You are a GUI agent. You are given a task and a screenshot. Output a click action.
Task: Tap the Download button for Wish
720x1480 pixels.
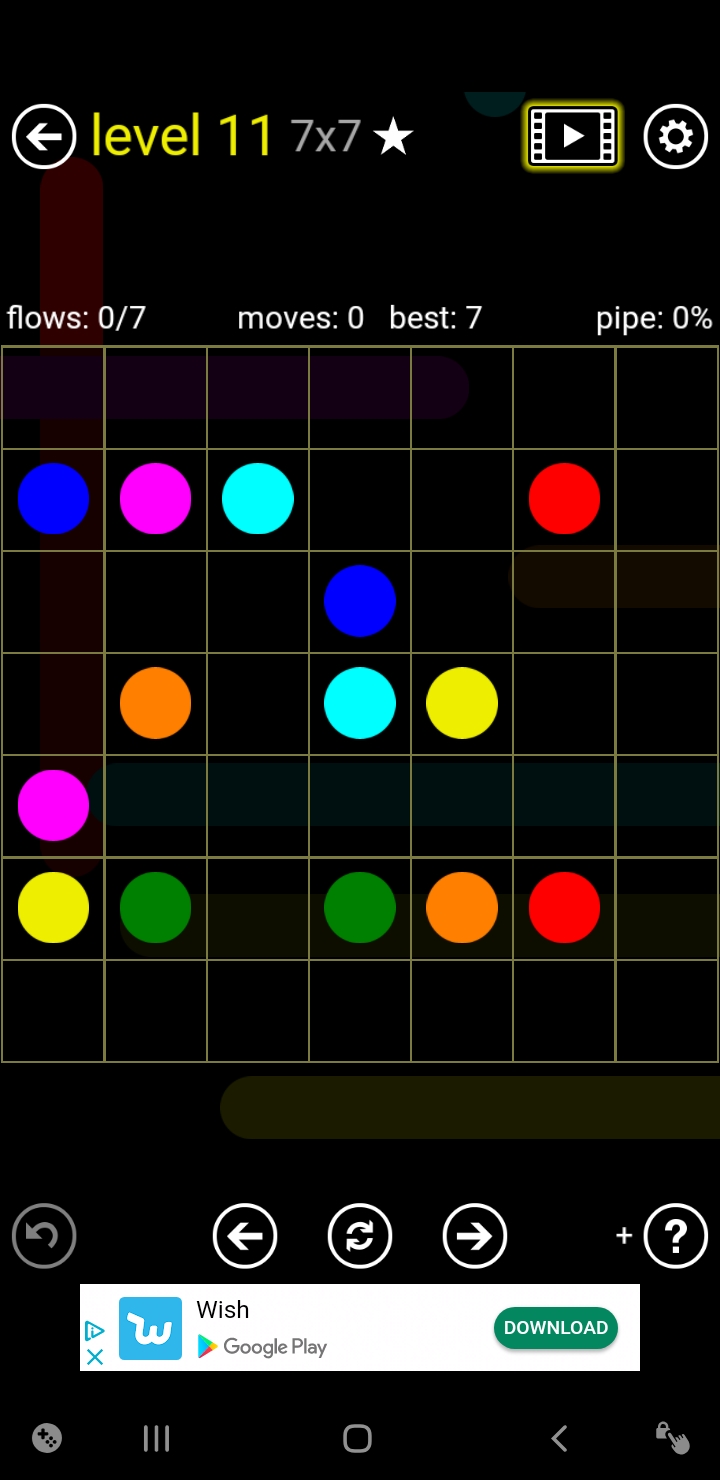[x=555, y=1327]
